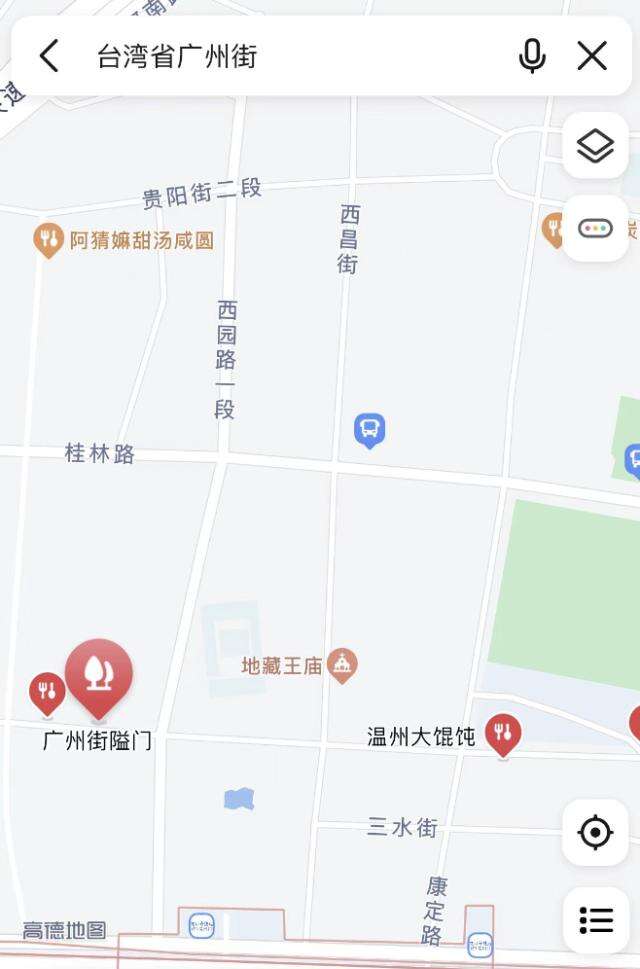Viewport: 640px width, 969px height.
Task: Start voice search with the microphone
Action: (x=532, y=56)
